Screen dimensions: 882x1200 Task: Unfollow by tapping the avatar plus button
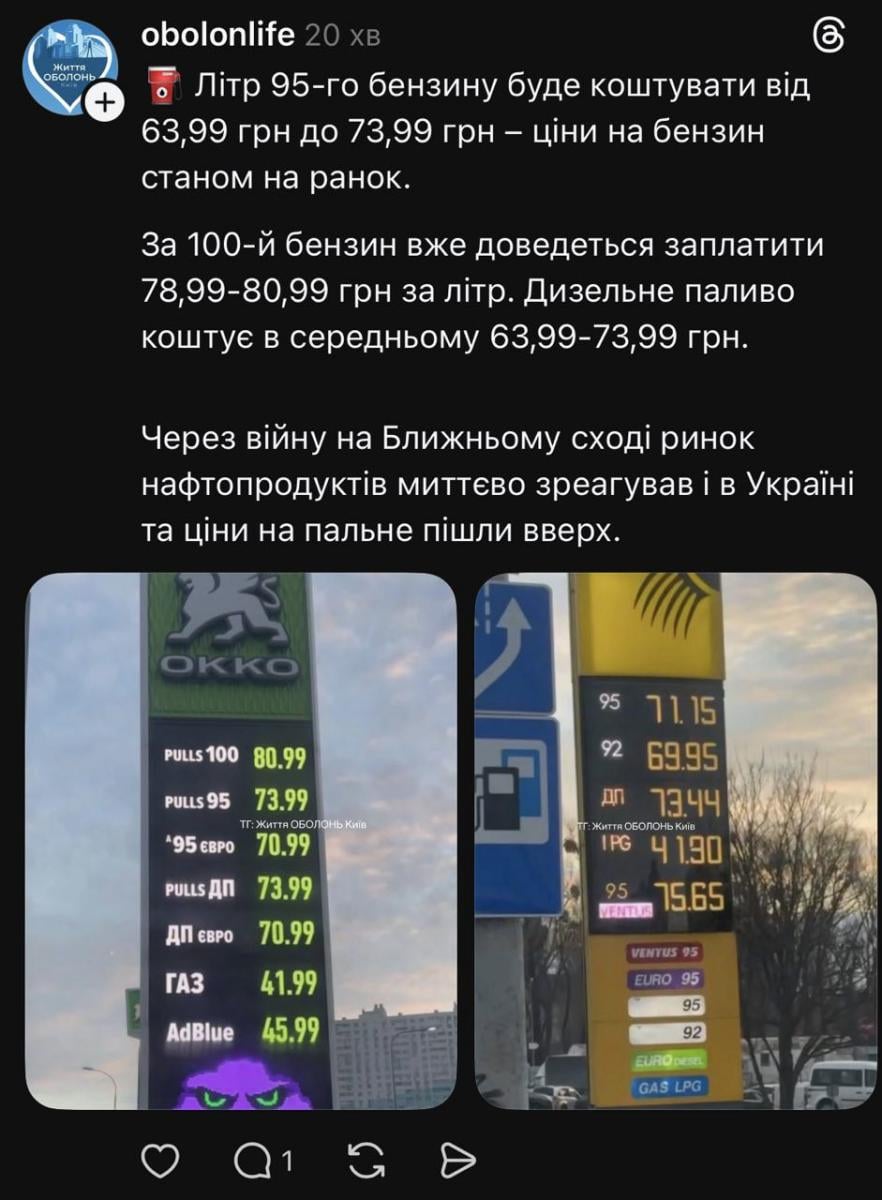point(104,100)
